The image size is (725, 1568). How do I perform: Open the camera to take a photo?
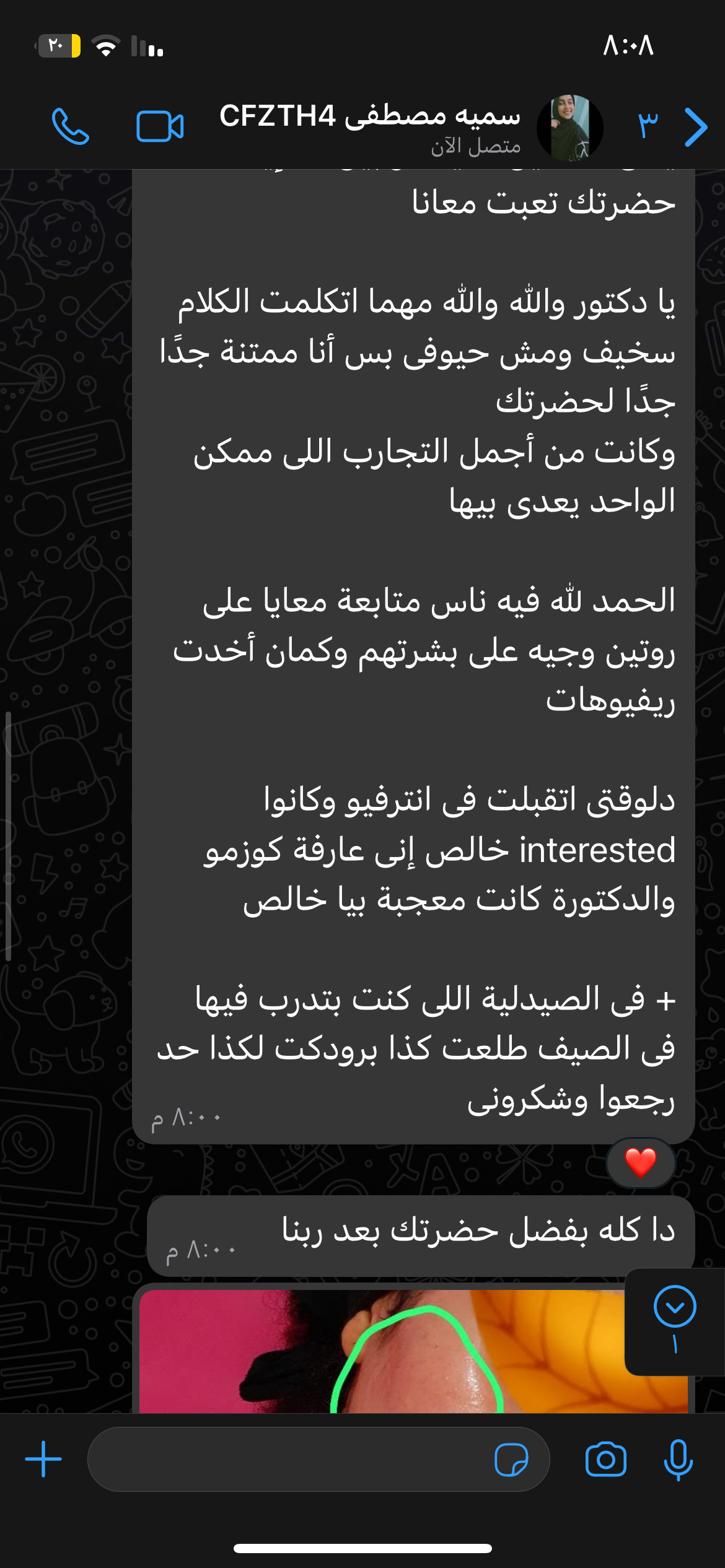tap(605, 1460)
